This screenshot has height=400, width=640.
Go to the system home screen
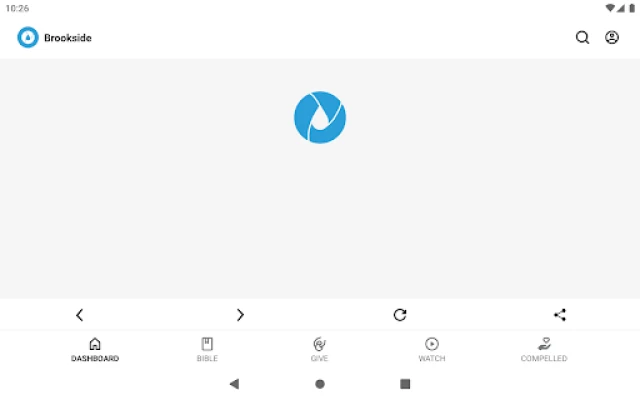point(320,383)
